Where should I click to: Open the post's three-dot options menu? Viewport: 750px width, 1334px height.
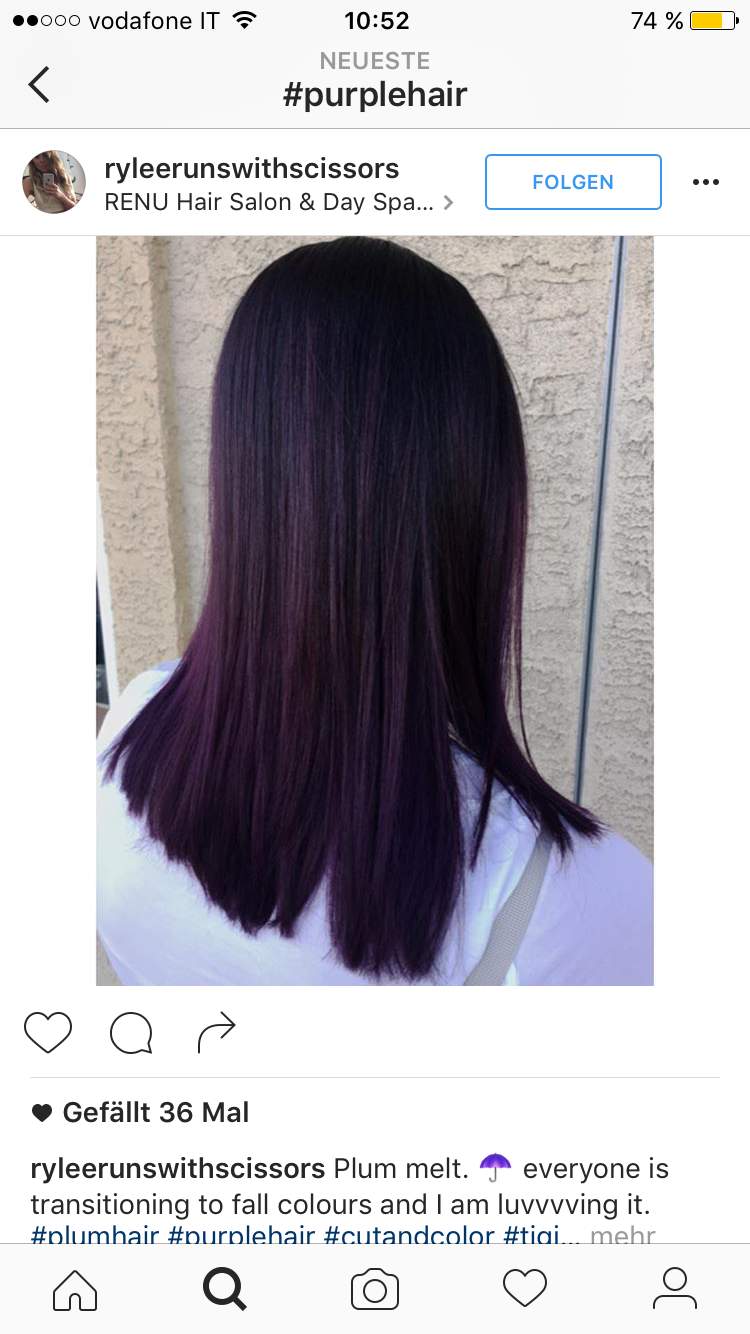706,182
